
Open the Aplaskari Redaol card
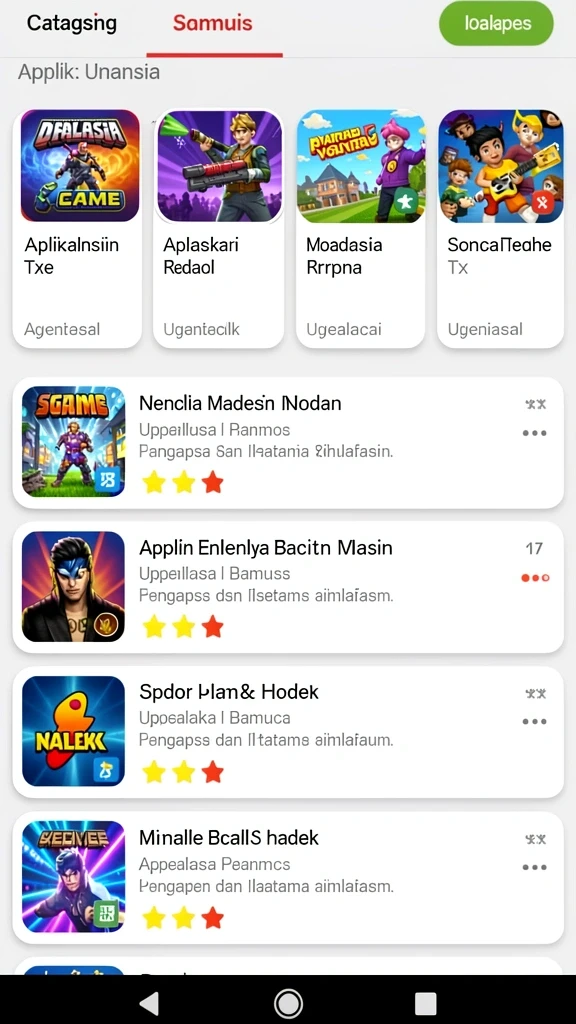coord(218,227)
